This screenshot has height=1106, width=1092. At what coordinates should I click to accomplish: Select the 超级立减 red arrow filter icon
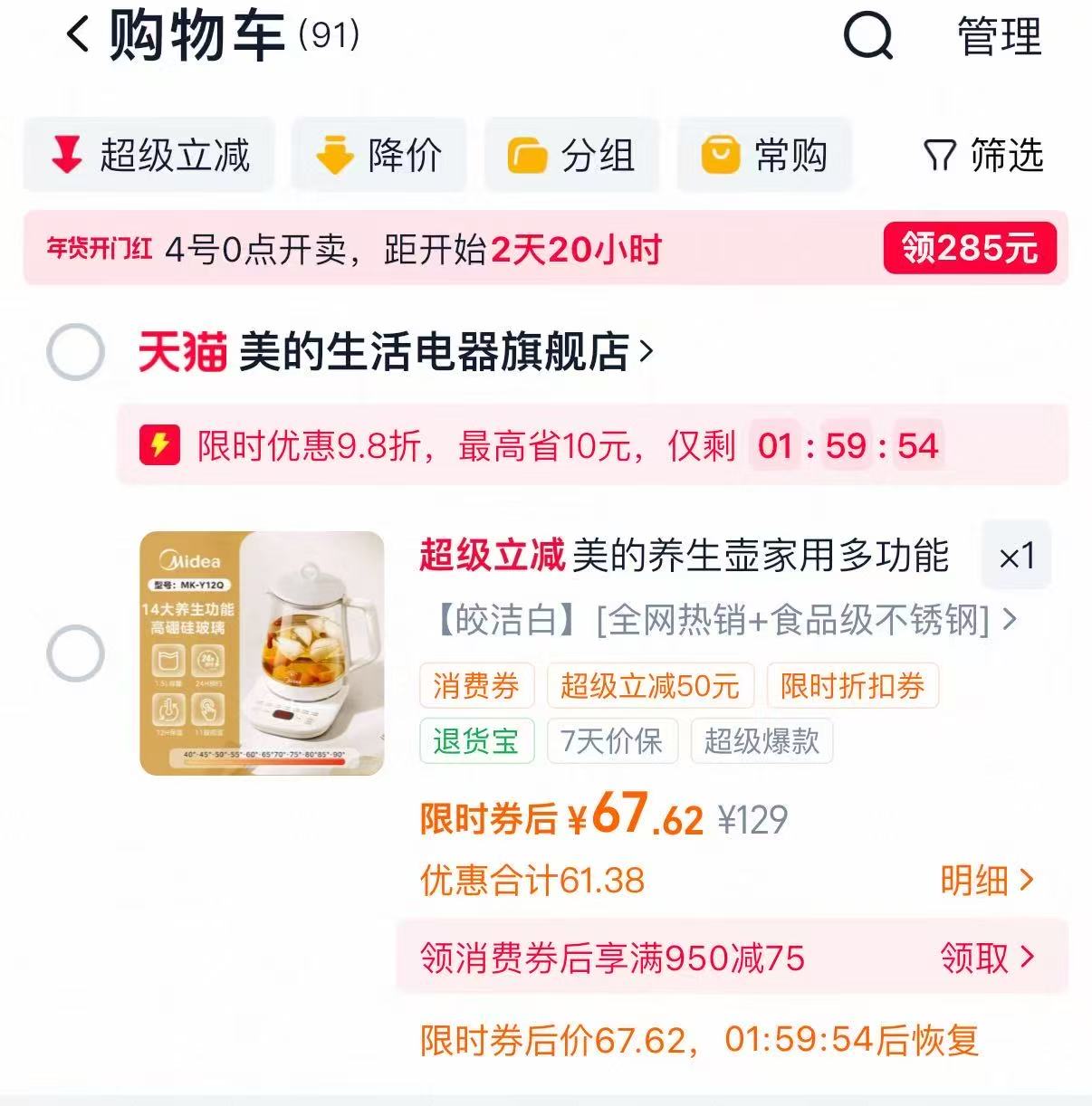65,154
